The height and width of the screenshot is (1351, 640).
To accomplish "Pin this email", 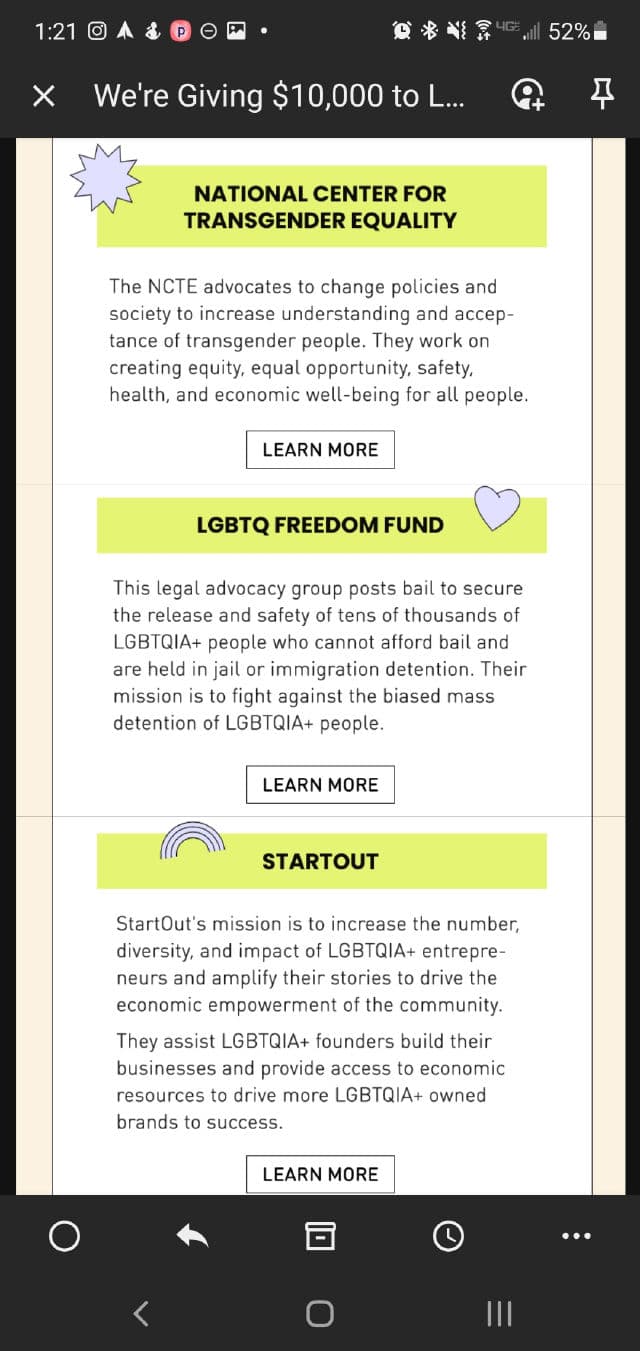I will pos(601,95).
